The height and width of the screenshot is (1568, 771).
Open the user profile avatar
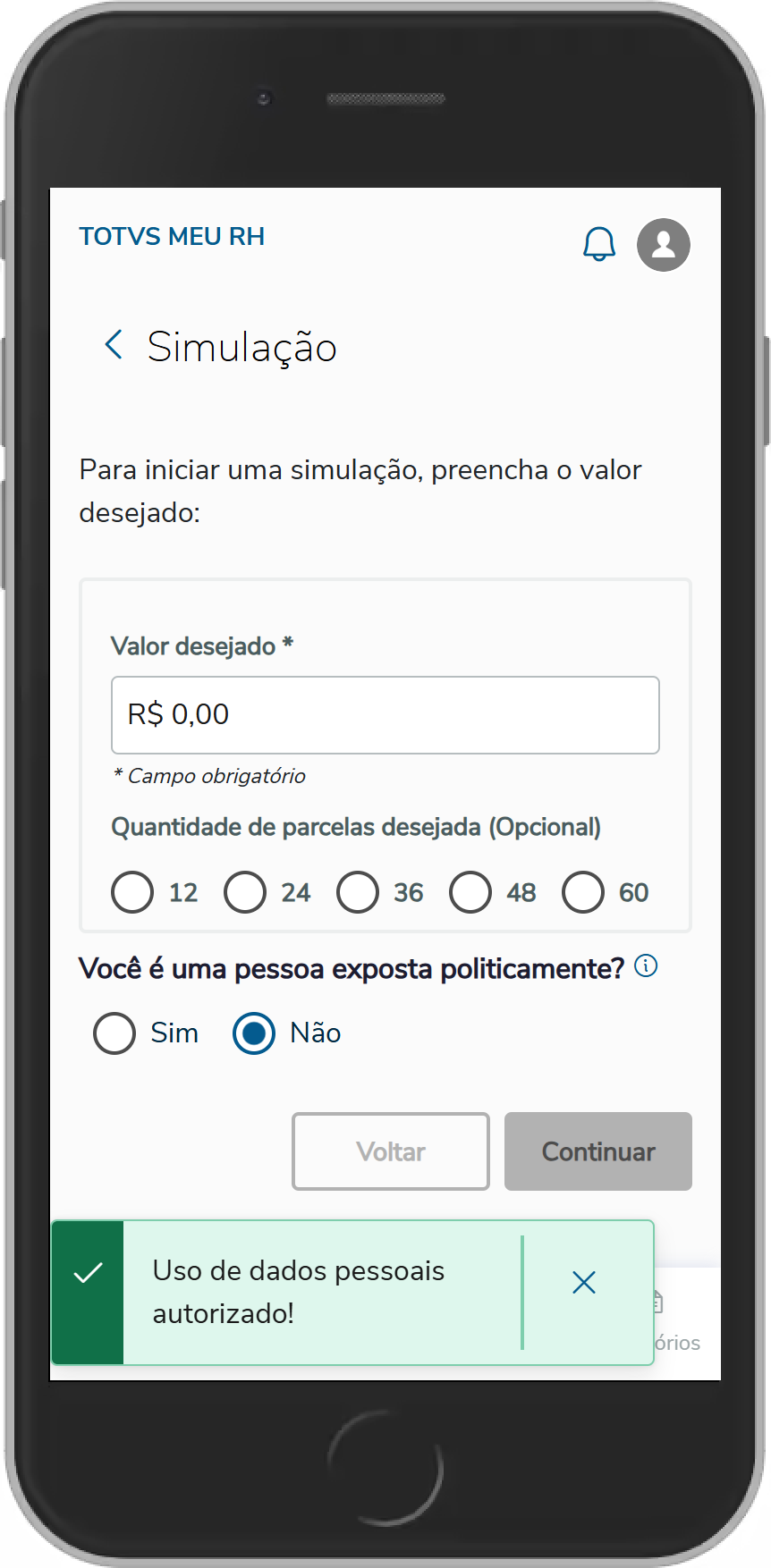(x=663, y=244)
